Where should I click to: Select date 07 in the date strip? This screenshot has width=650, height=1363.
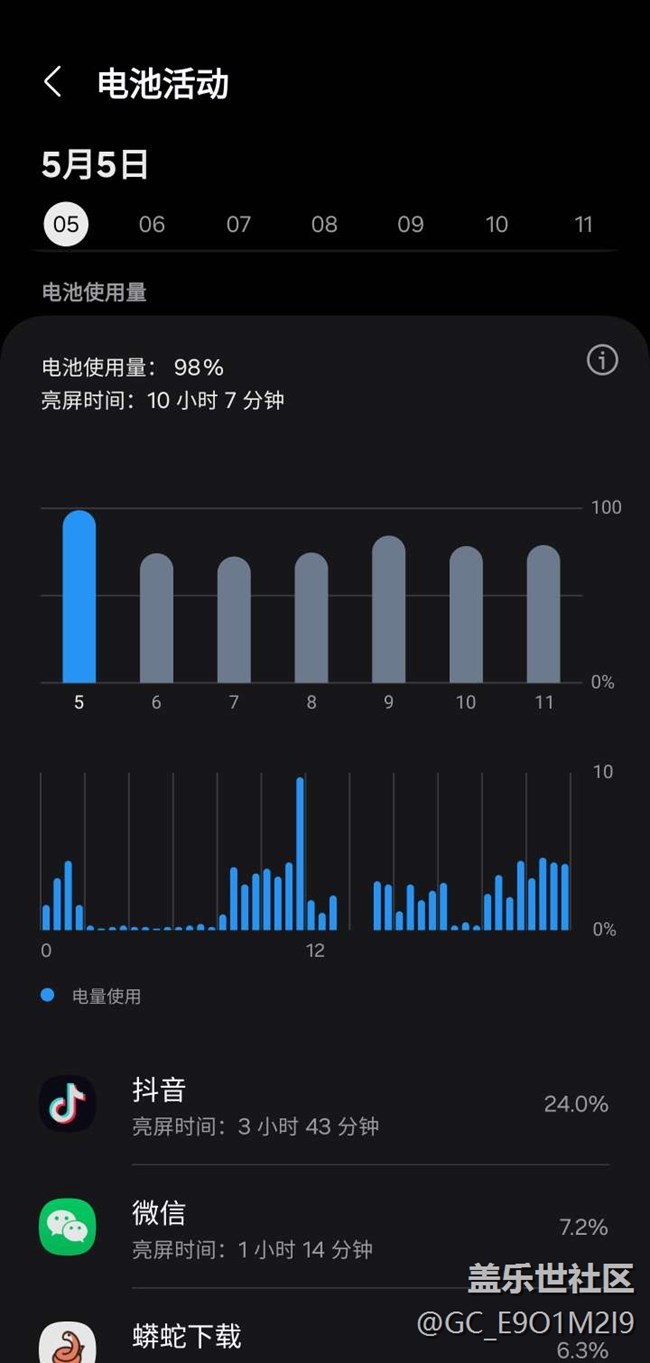coord(238,225)
